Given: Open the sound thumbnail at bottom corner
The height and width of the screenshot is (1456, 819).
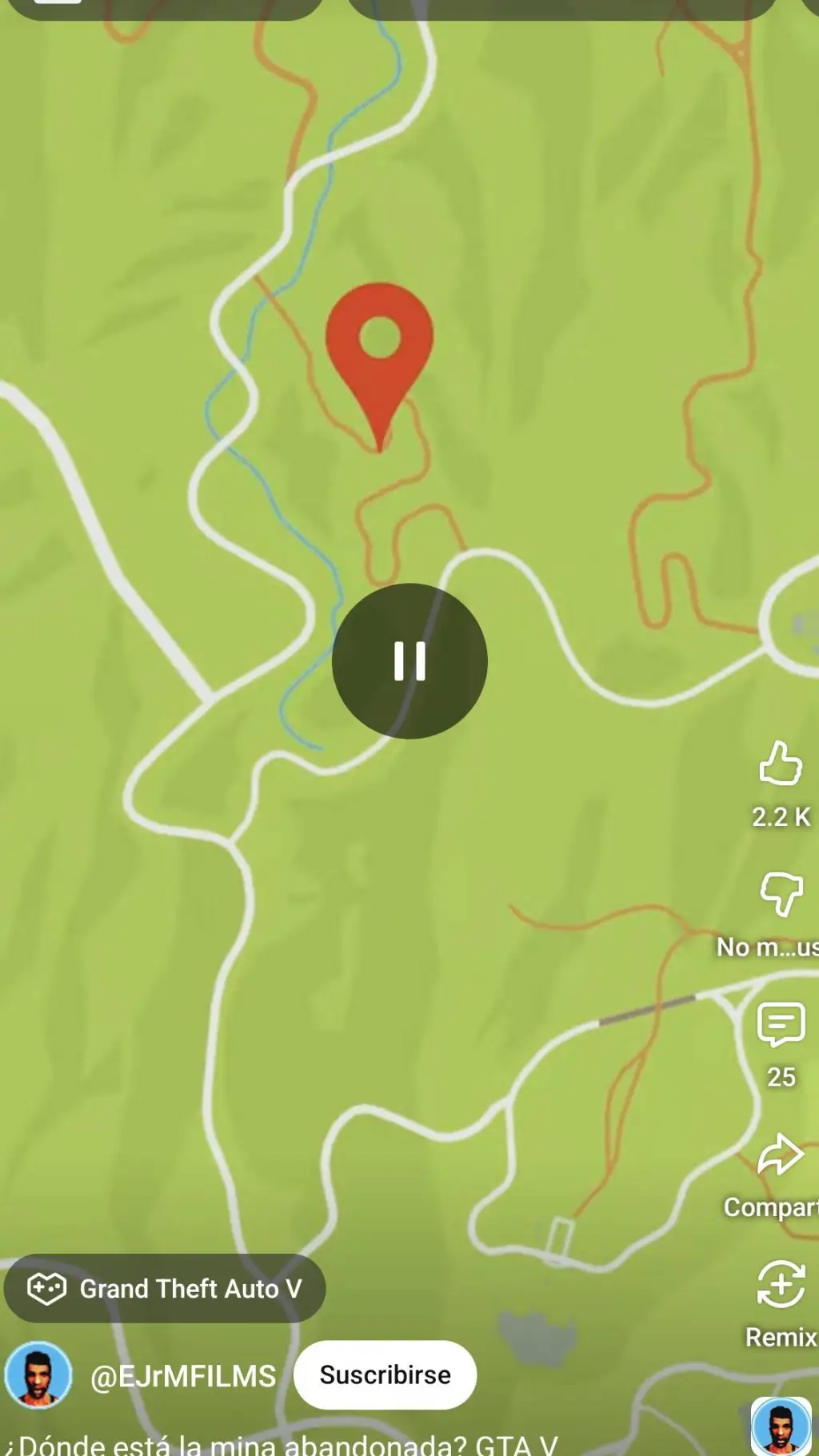Looking at the screenshot, I should point(781,1426).
